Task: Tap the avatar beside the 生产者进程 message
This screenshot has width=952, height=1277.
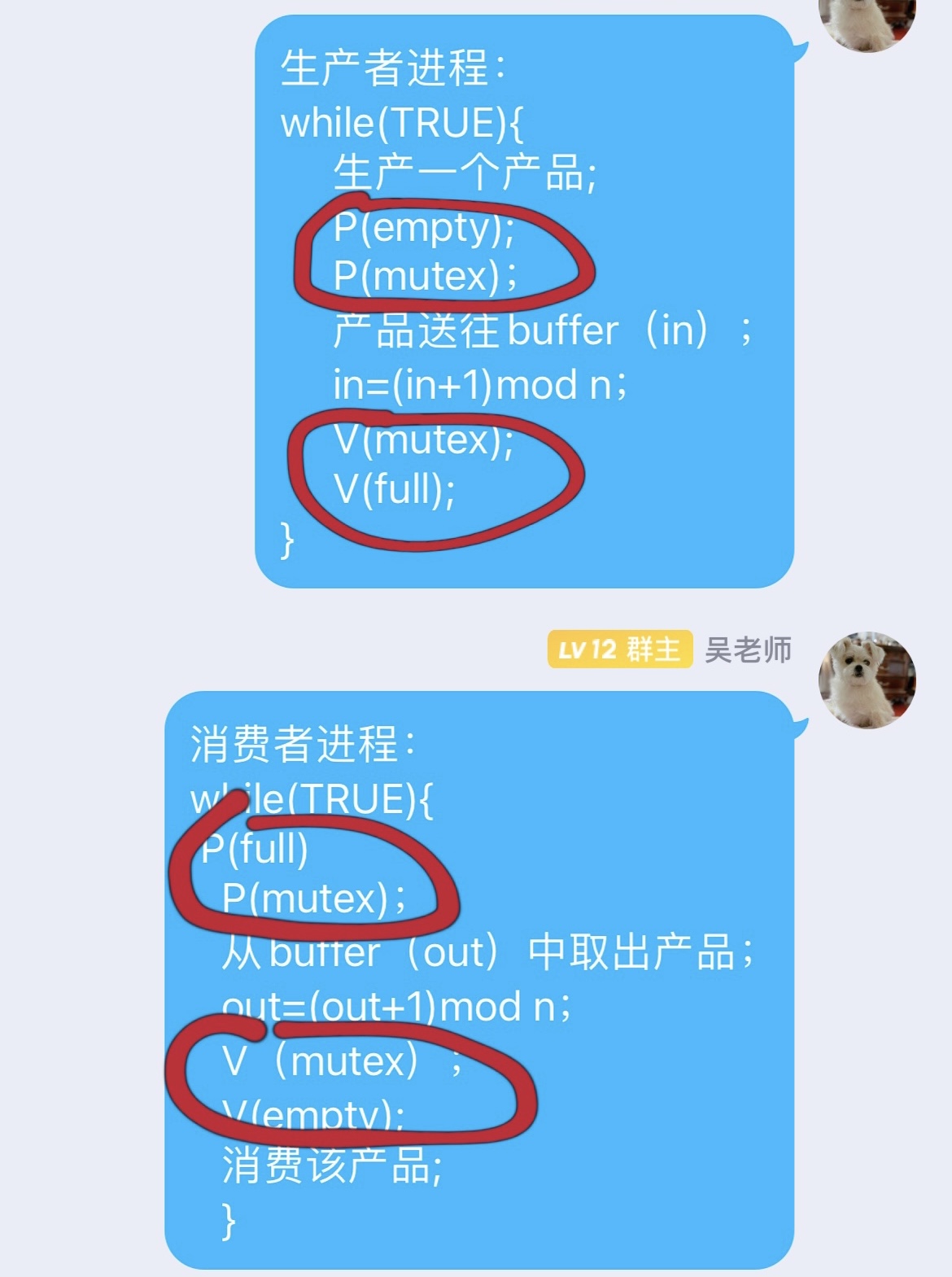Action: pyautogui.click(x=867, y=20)
